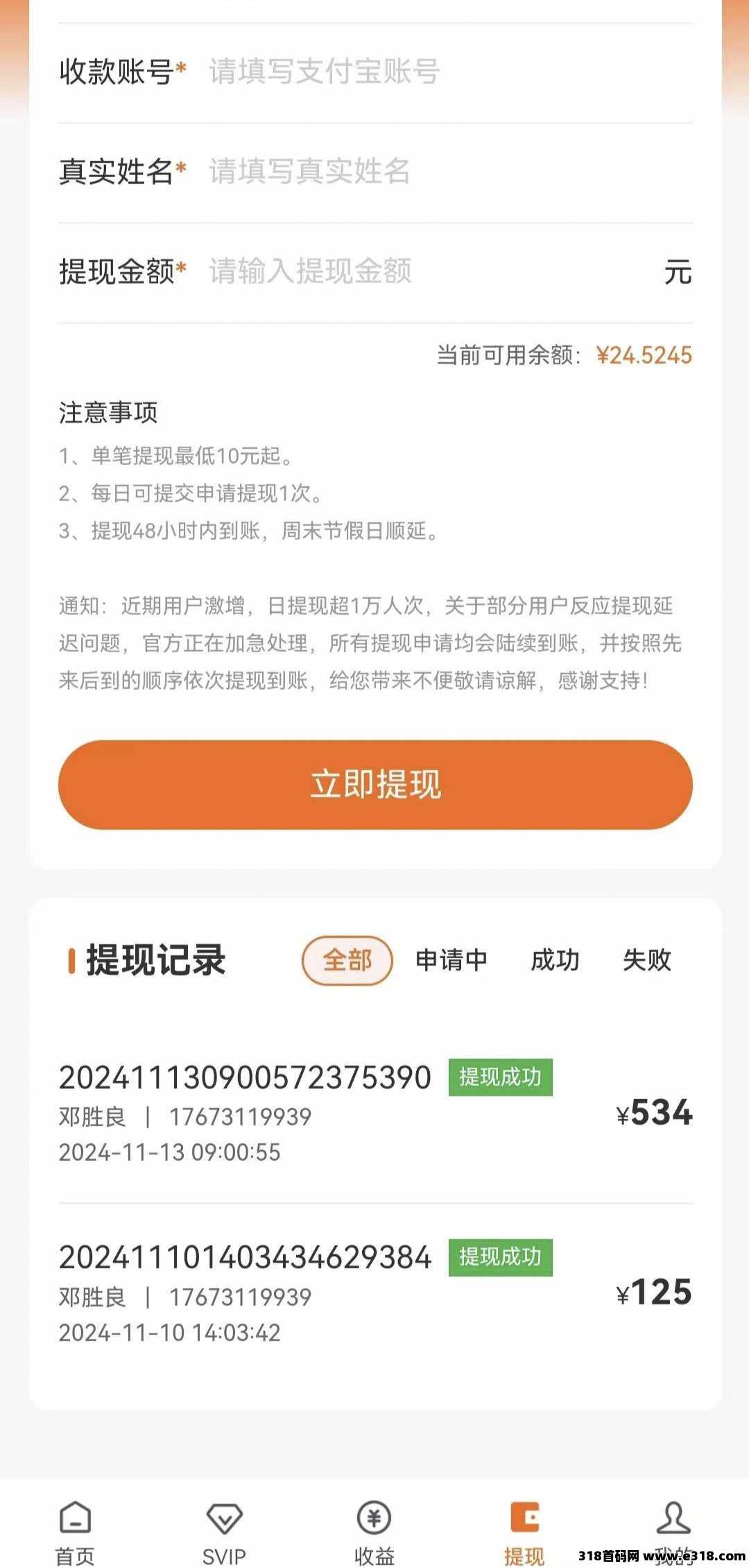The width and height of the screenshot is (749, 1568).
Task: Select the 全部 records filter
Action: (347, 960)
